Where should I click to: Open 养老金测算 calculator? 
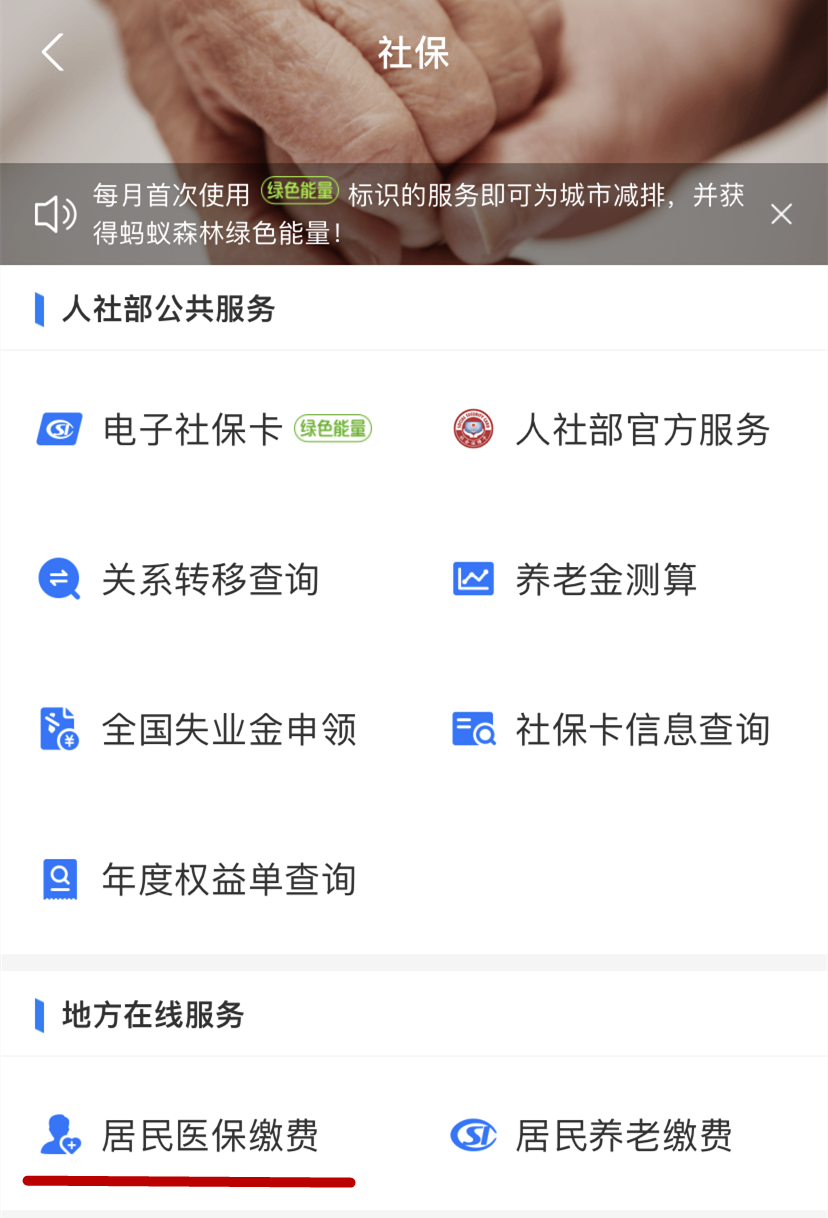coord(576,580)
